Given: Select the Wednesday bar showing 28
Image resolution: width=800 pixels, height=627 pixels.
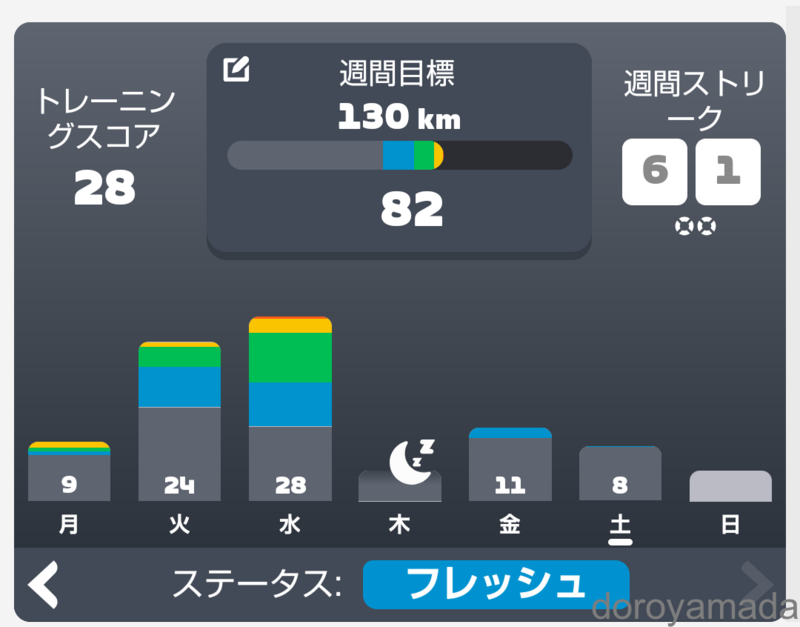Looking at the screenshot, I should [290, 409].
